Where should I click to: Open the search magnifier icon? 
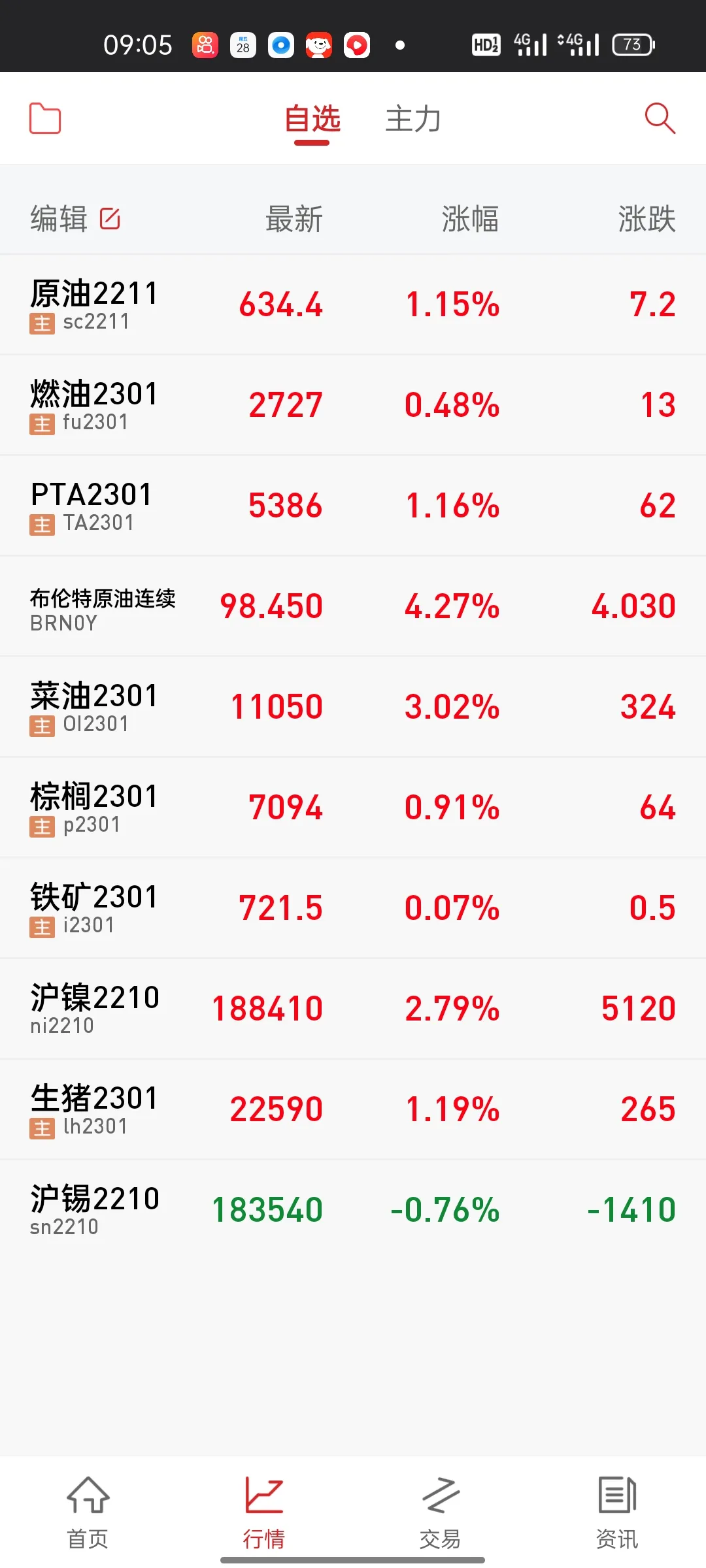(660, 118)
